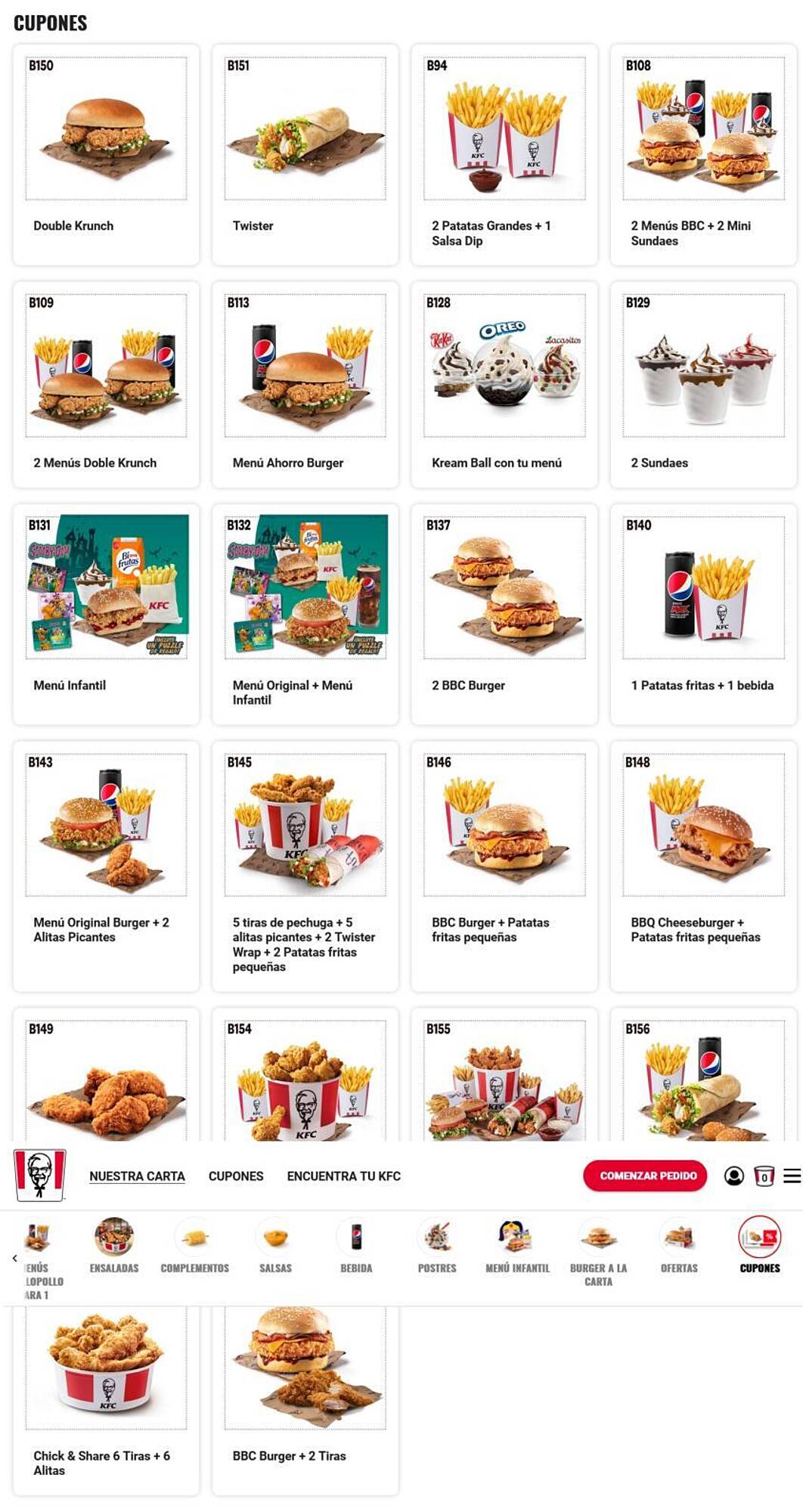803x1512 pixels.
Task: Open Encuentra tu KFC
Action: (343, 1176)
